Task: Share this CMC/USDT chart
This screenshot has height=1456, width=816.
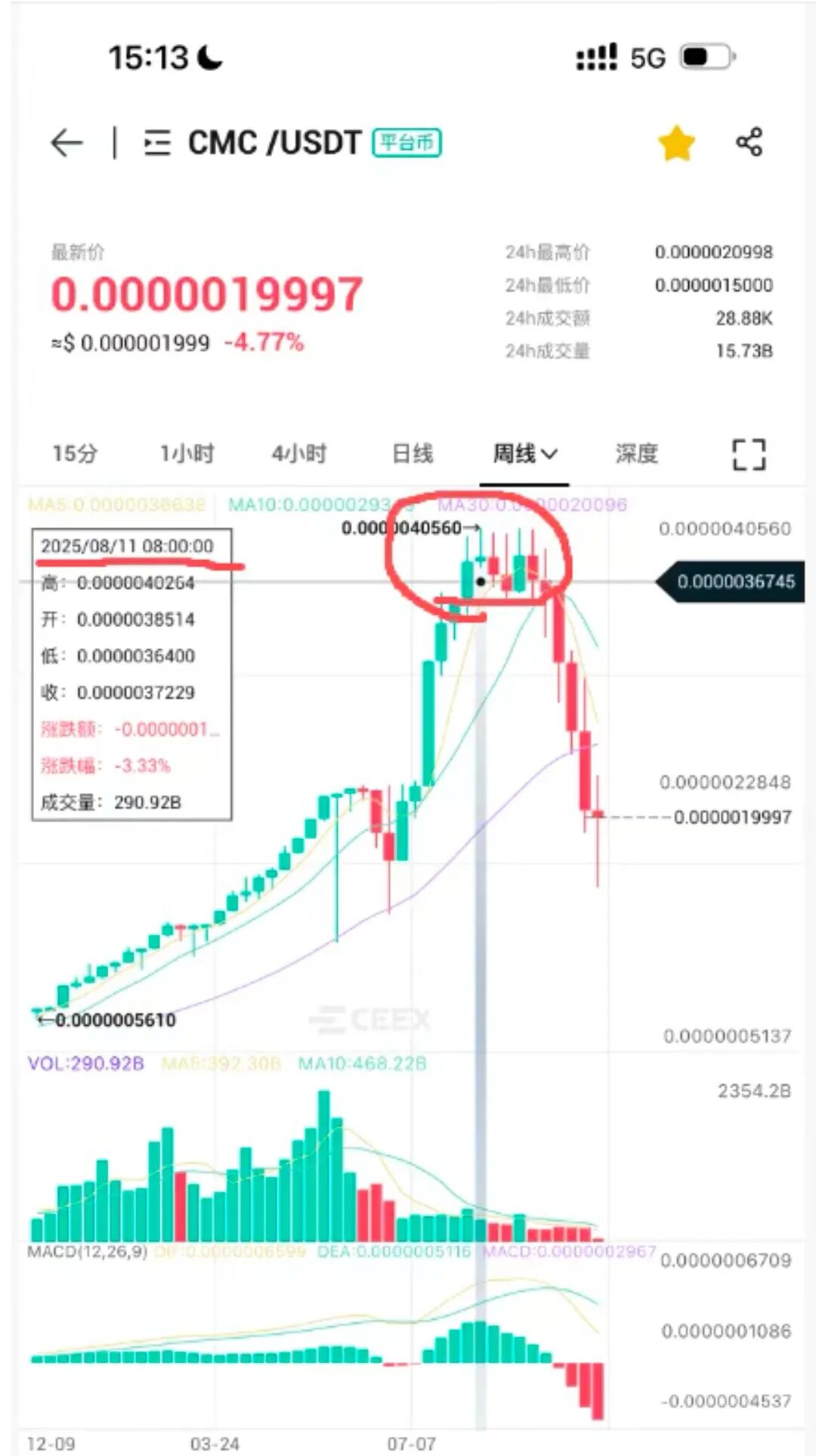Action: point(749,143)
